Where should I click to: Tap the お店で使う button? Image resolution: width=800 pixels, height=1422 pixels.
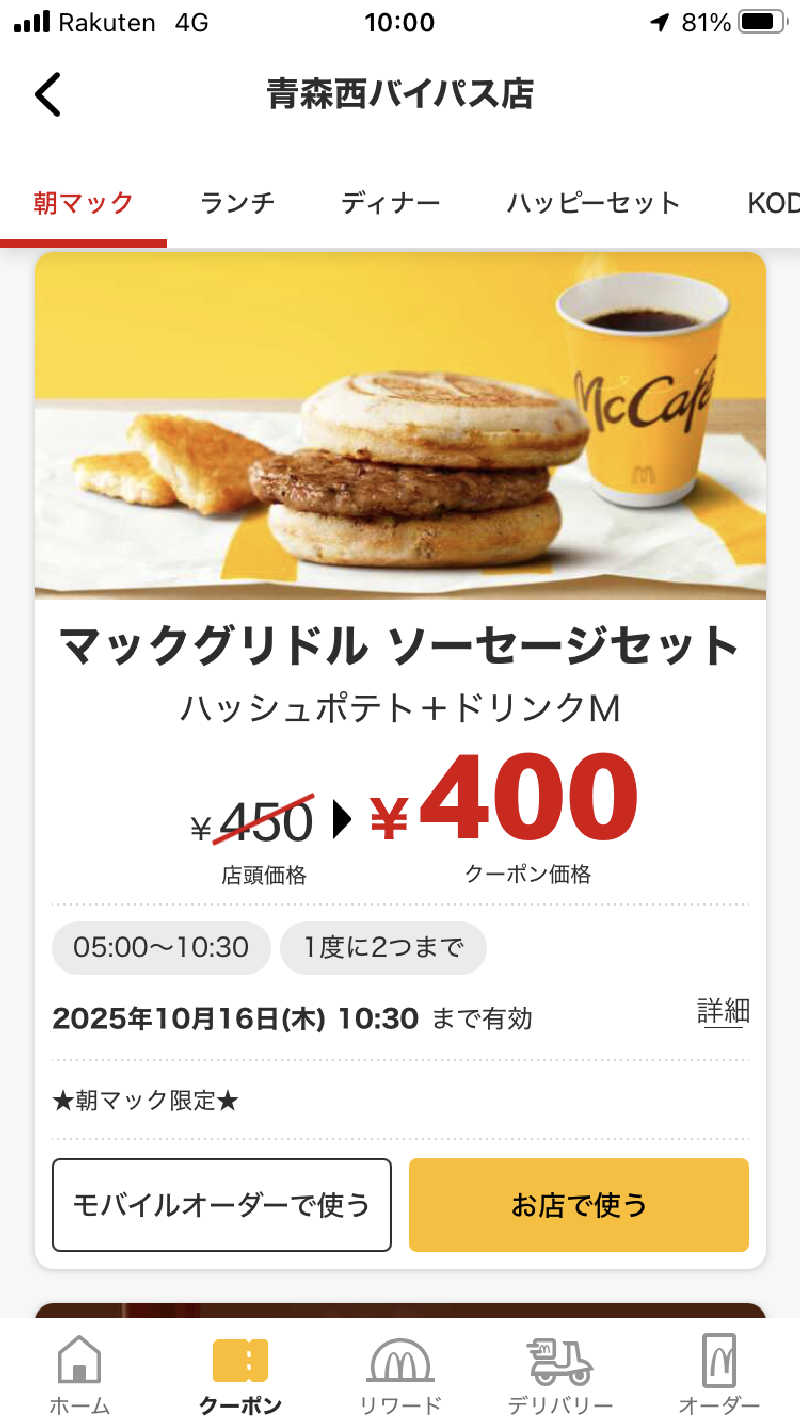pos(578,1205)
